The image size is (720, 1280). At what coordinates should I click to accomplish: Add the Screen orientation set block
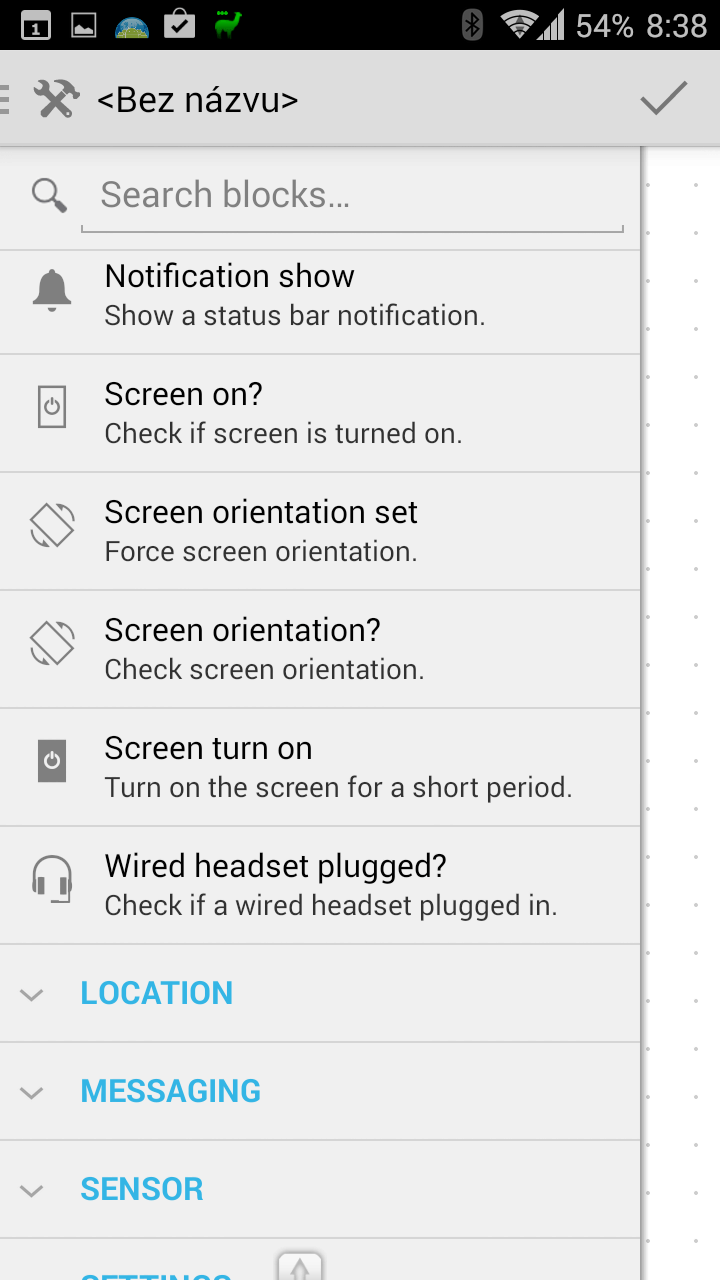point(320,531)
